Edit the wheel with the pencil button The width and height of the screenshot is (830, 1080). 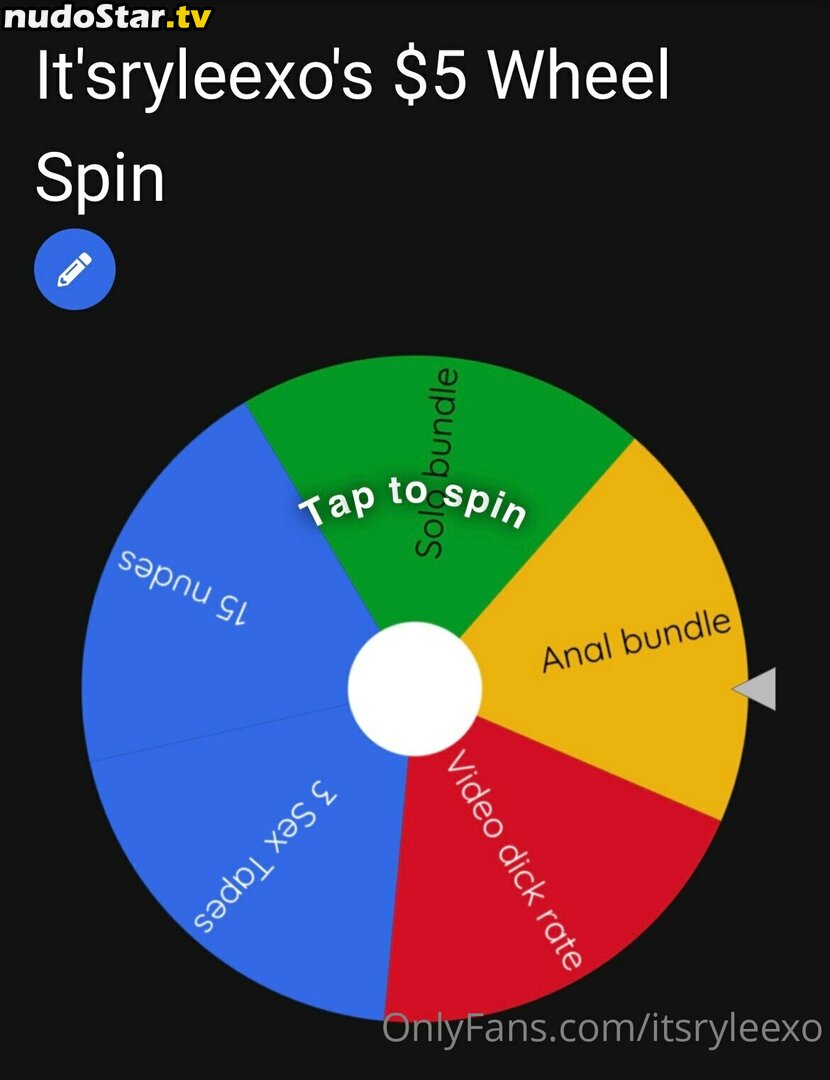[75, 269]
